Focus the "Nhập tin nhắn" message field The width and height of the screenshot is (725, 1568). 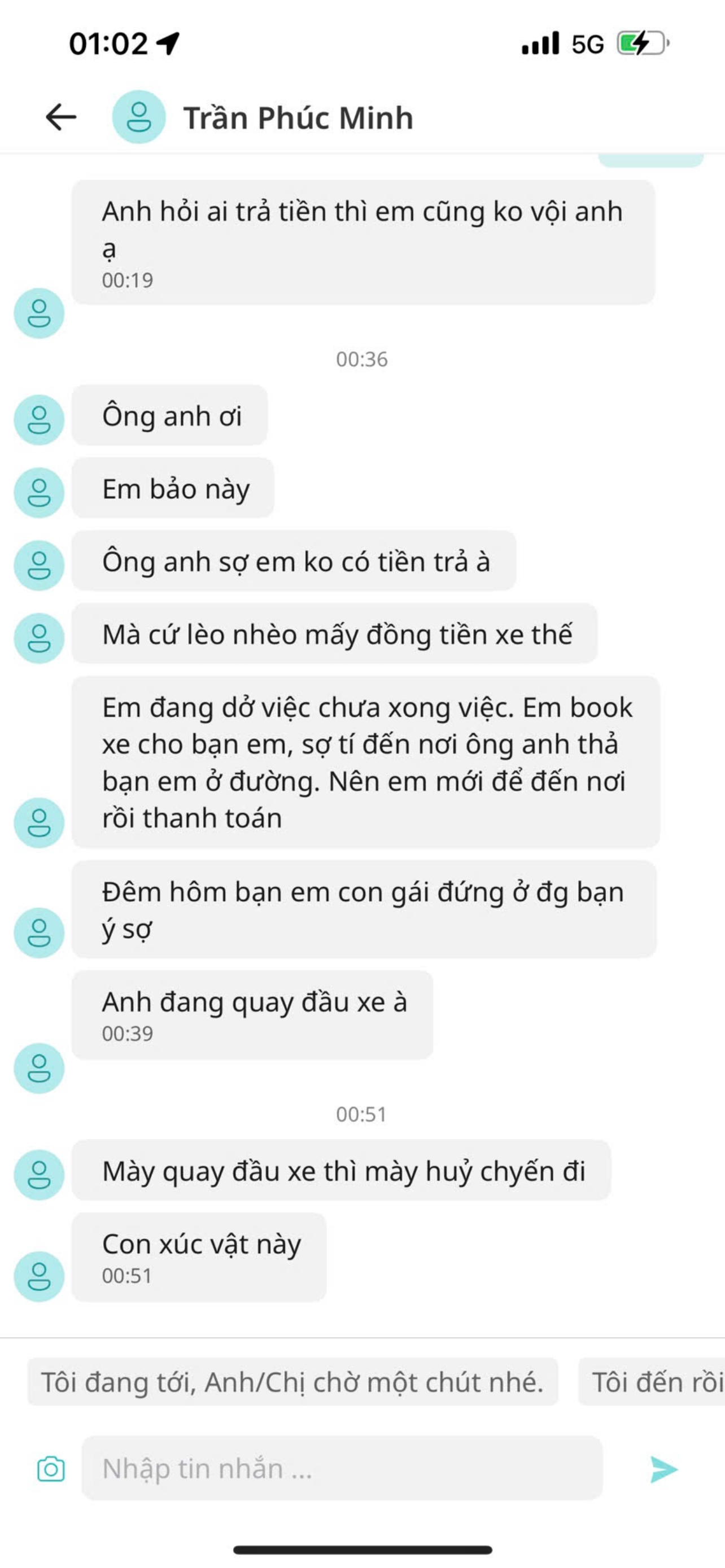tap(341, 1469)
